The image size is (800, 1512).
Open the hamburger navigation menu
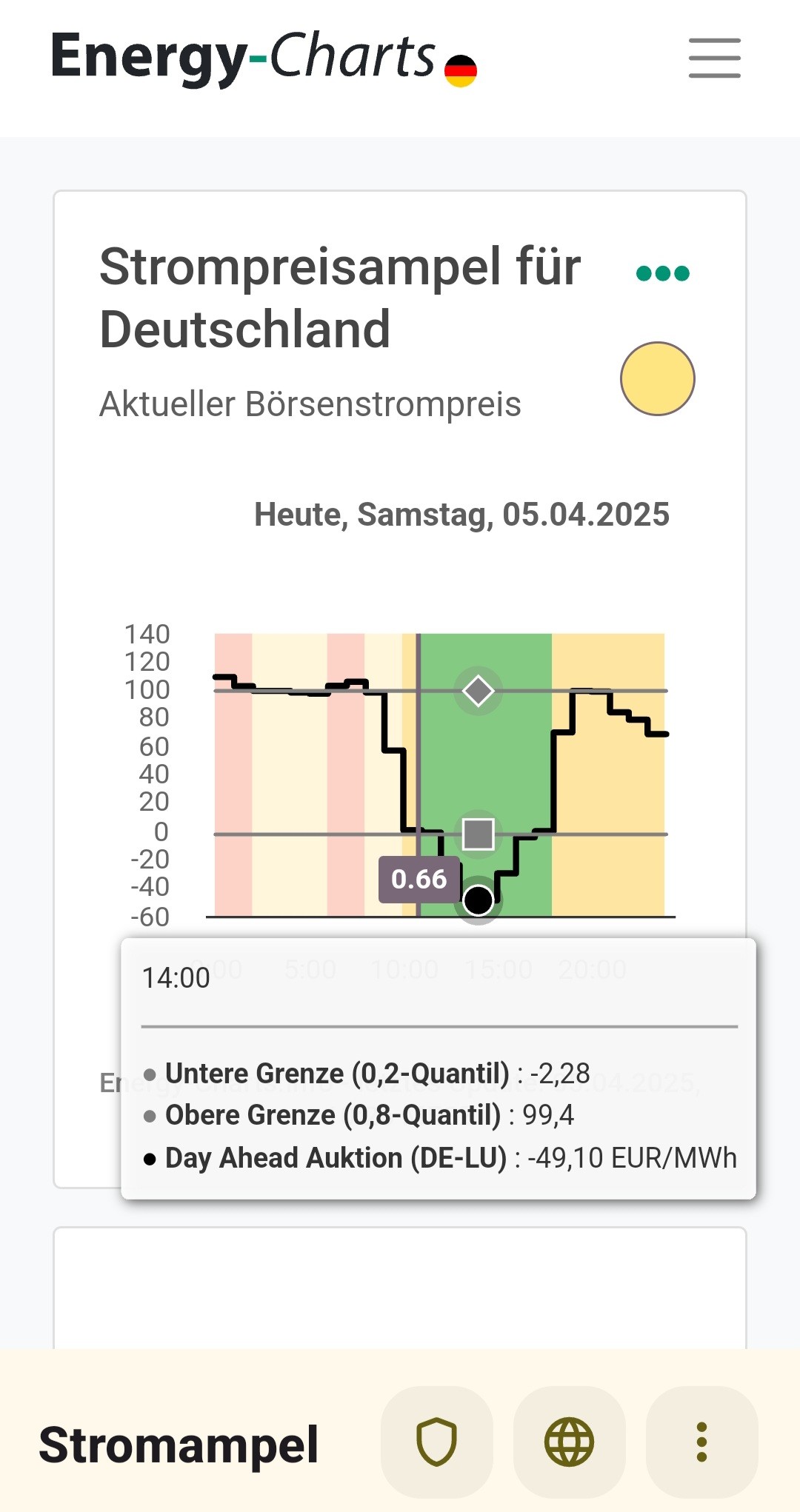coord(714,58)
